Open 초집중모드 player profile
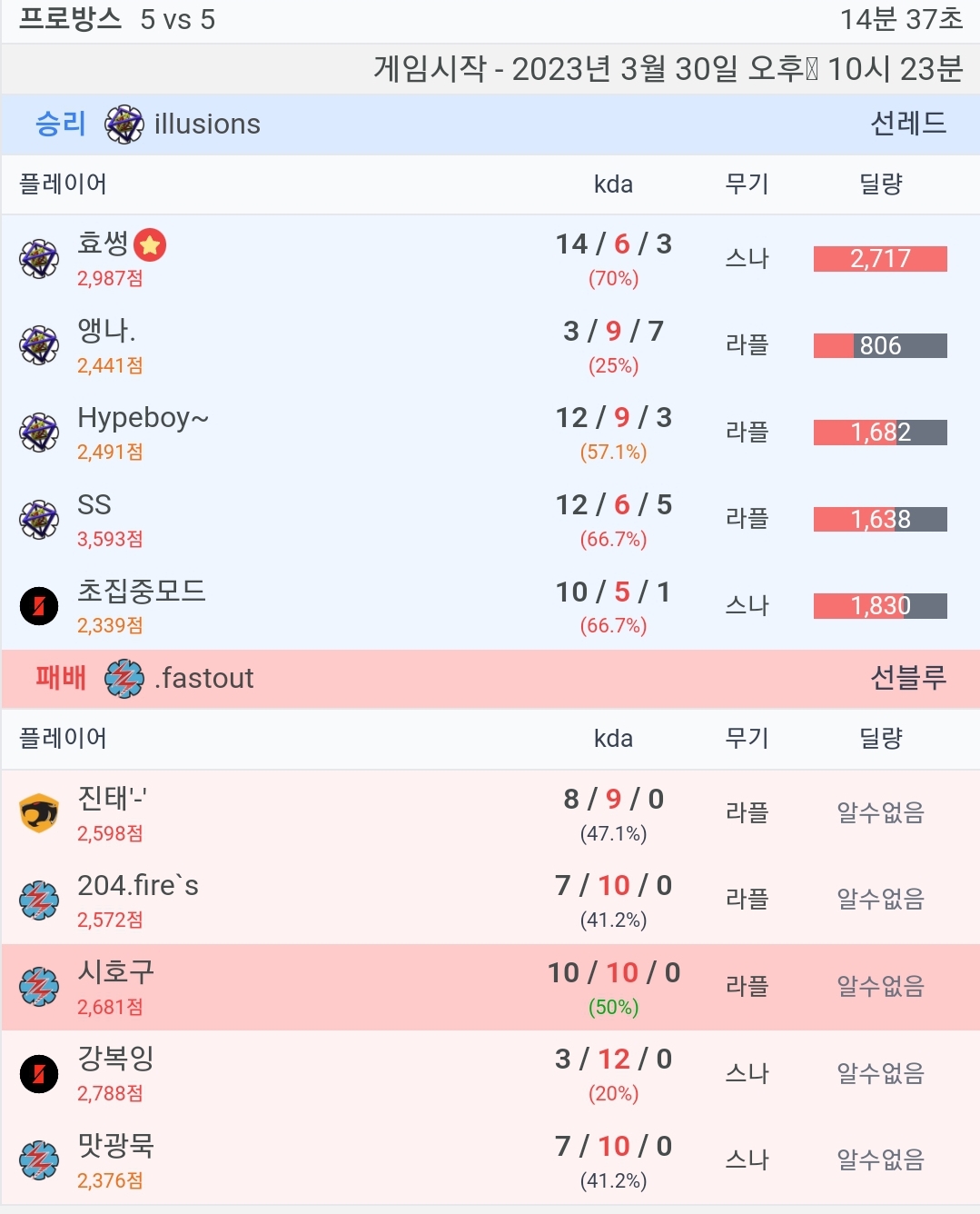980x1214 pixels. pyautogui.click(x=141, y=592)
